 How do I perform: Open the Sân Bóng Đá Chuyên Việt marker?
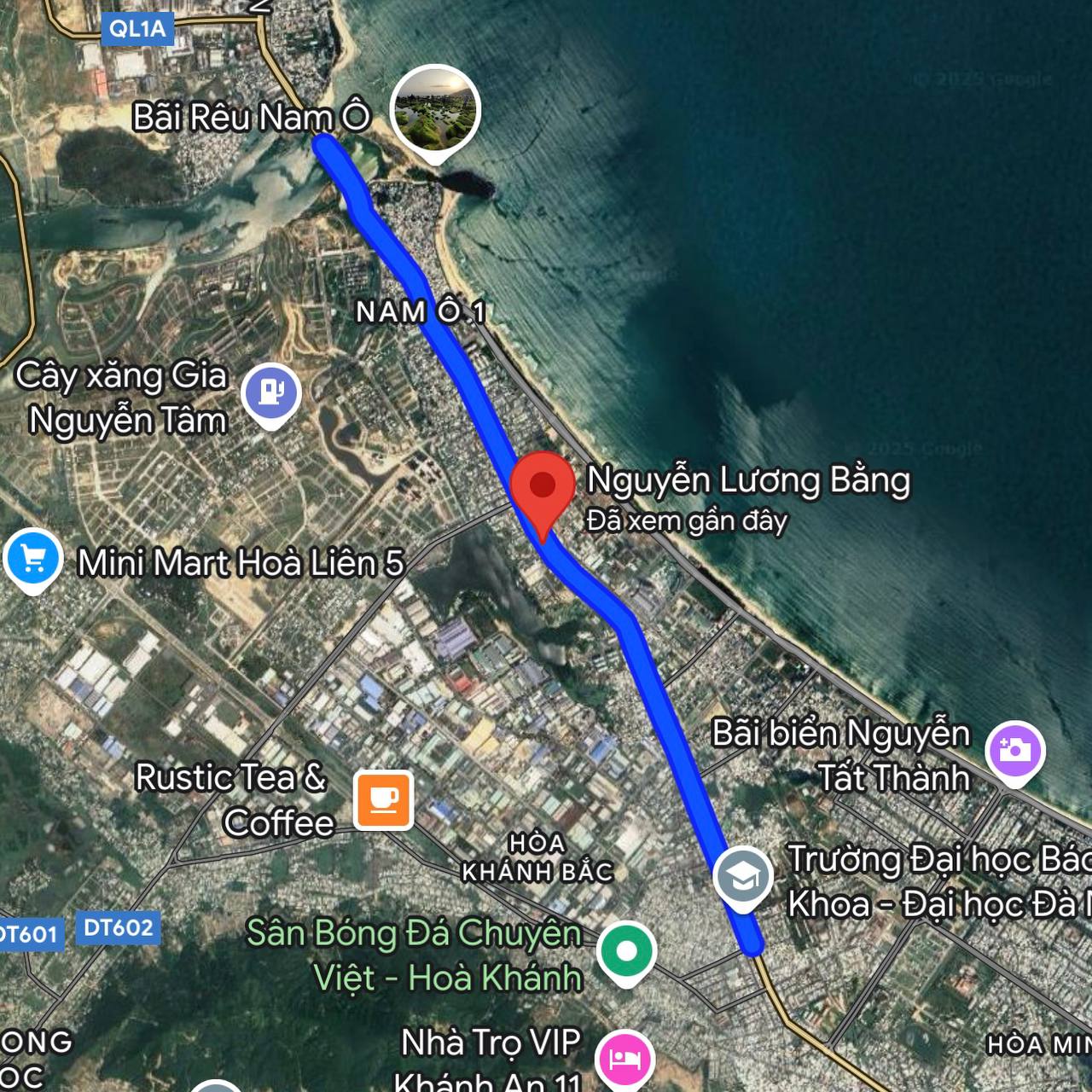[627, 950]
